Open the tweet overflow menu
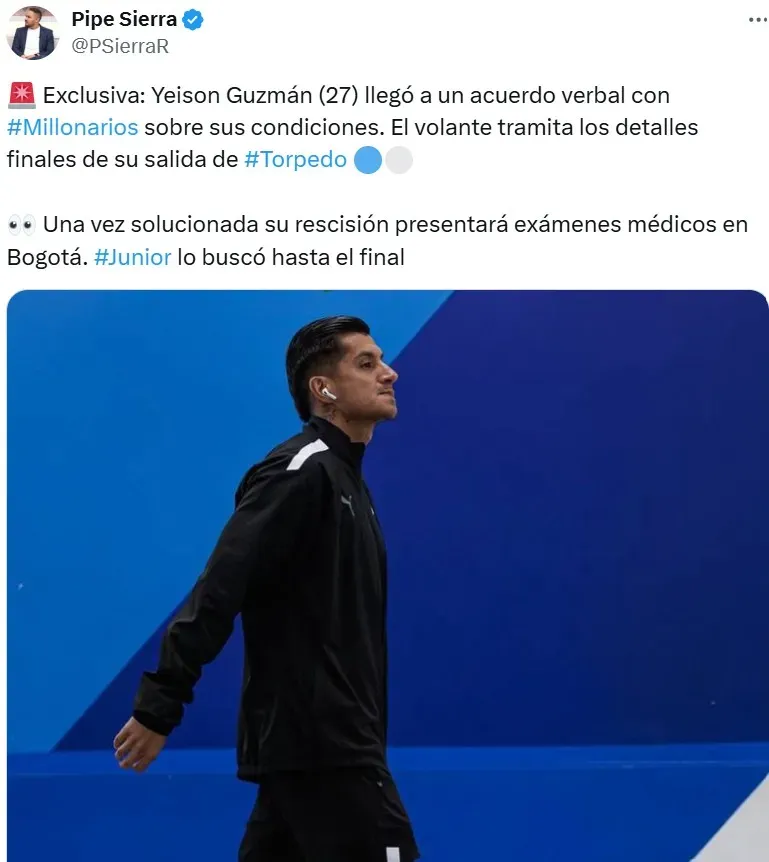The image size is (769, 862). 757,20
